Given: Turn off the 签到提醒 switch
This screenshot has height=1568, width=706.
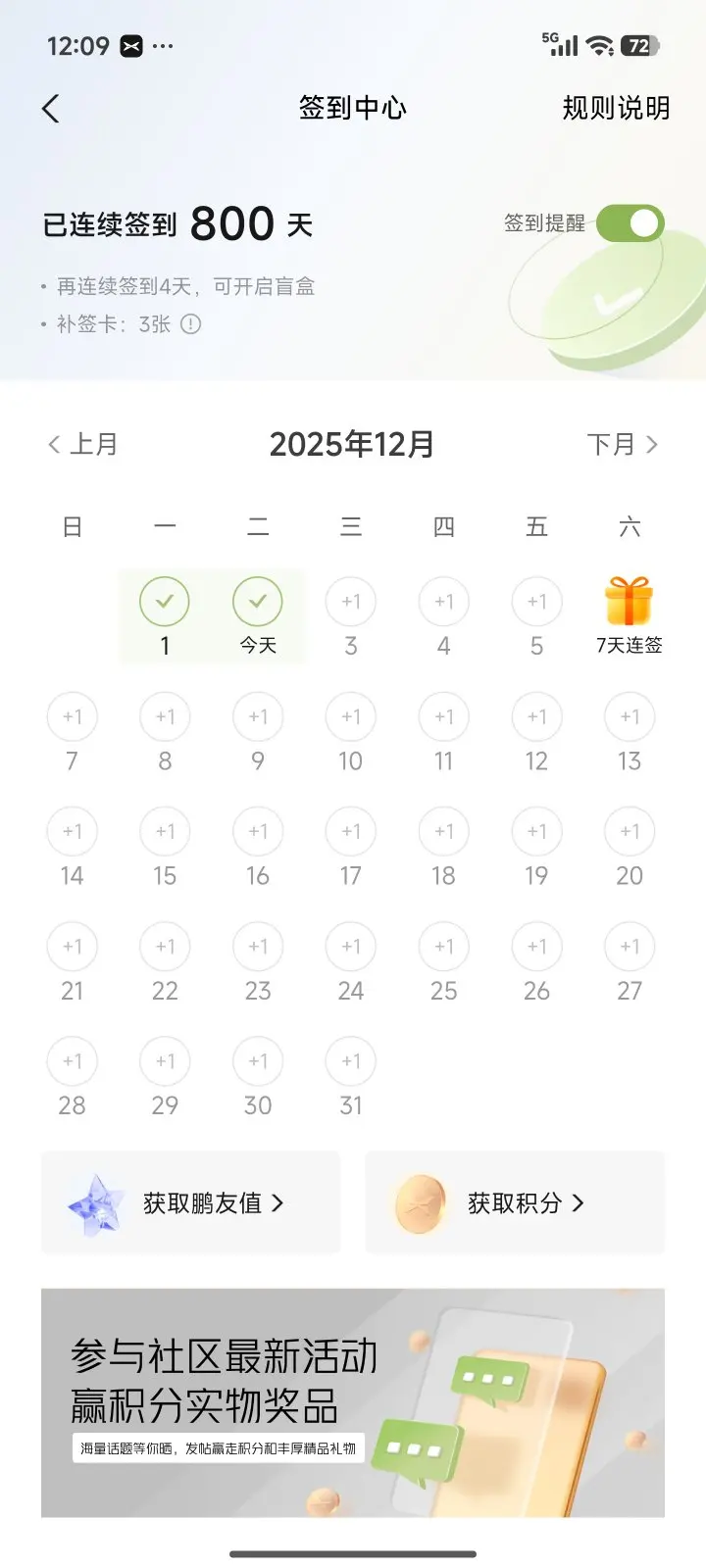Looking at the screenshot, I should (630, 223).
